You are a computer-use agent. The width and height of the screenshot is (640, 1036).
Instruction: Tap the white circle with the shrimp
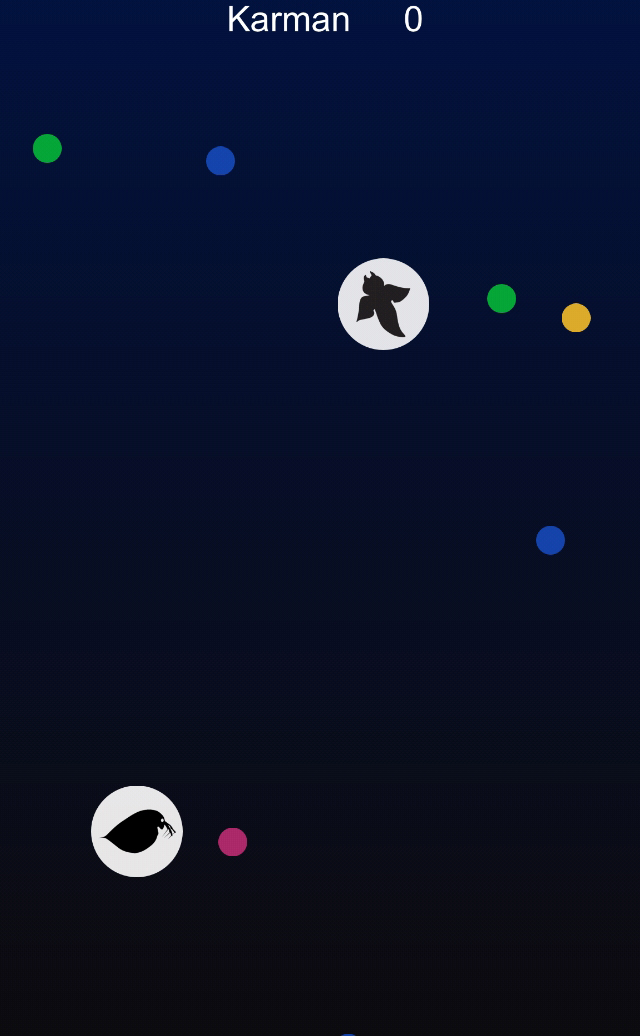coord(137,831)
